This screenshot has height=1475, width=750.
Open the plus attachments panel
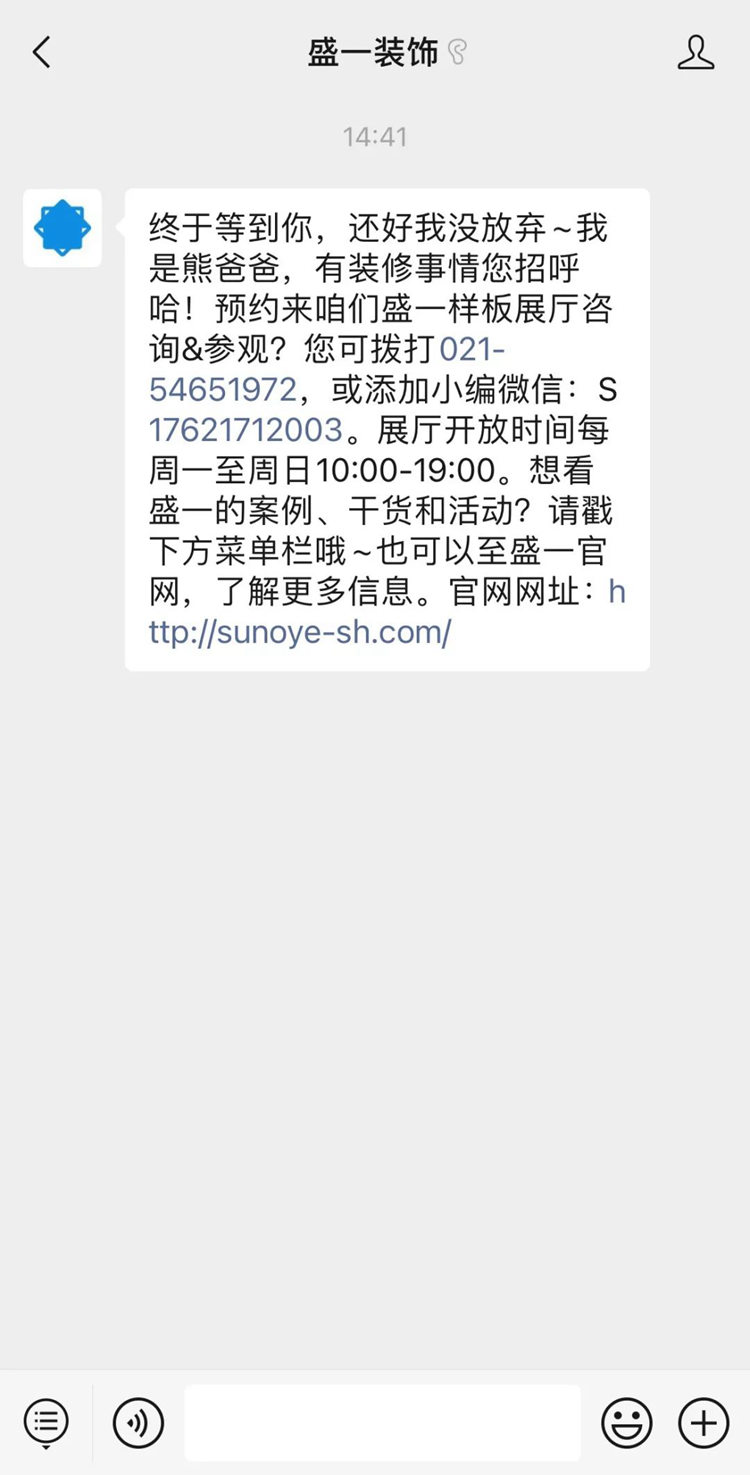click(704, 1422)
